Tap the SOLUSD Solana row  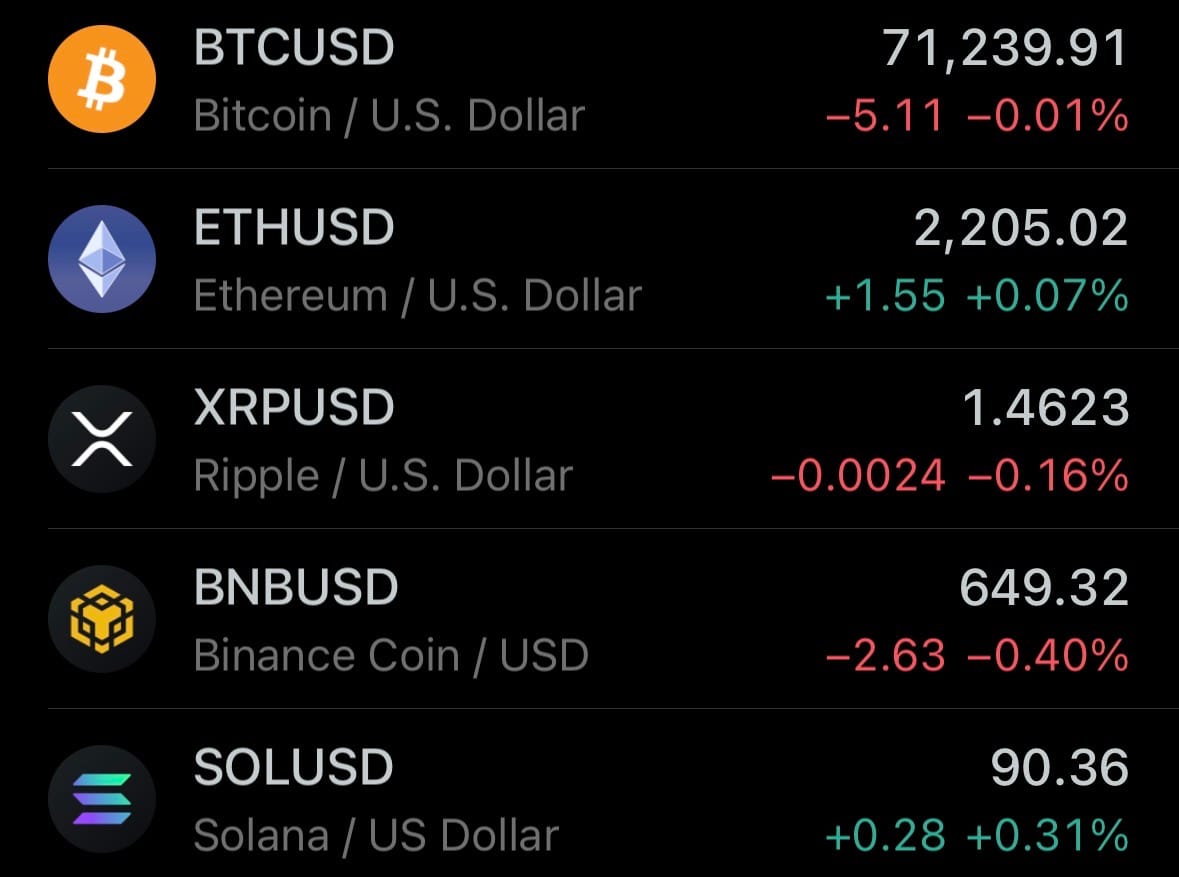point(589,800)
